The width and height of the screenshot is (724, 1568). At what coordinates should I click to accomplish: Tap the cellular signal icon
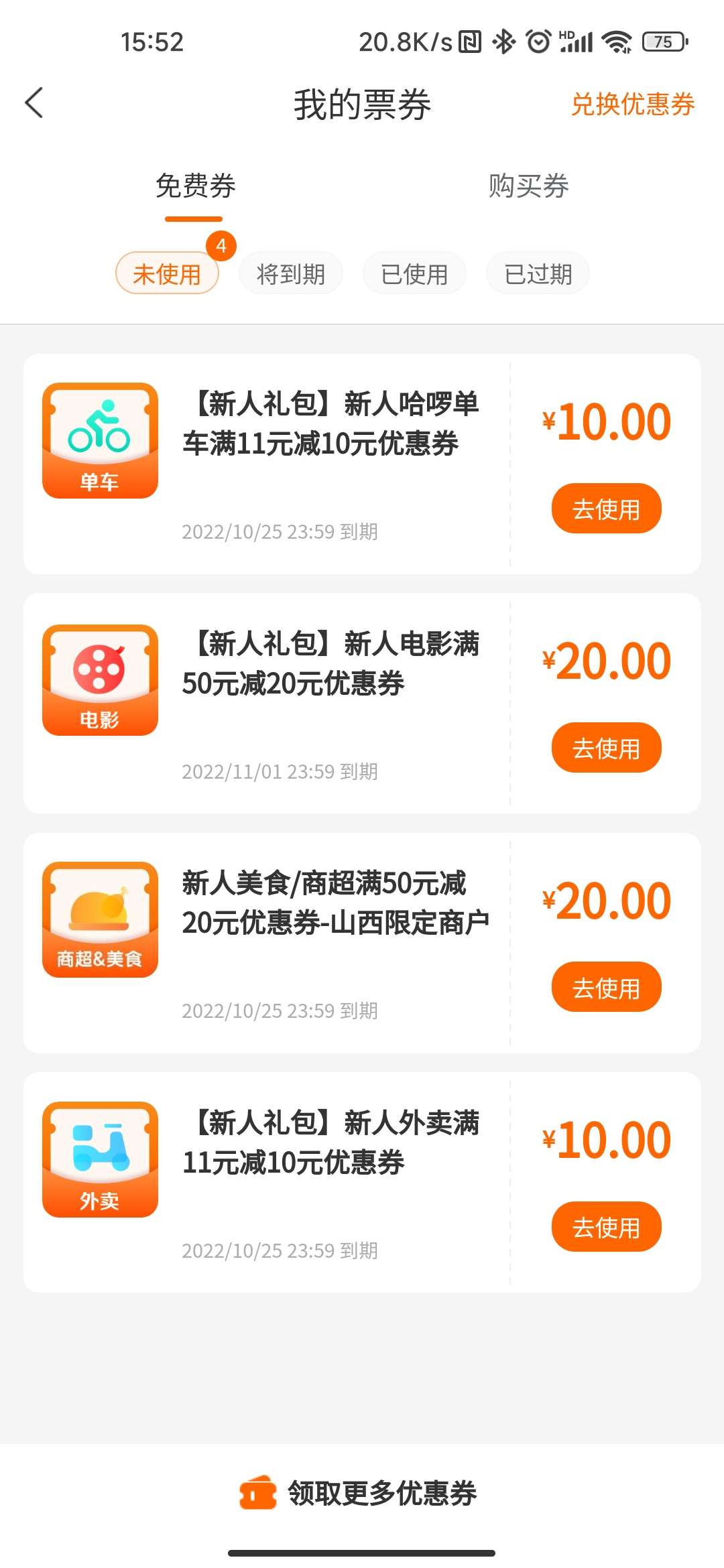(577, 42)
